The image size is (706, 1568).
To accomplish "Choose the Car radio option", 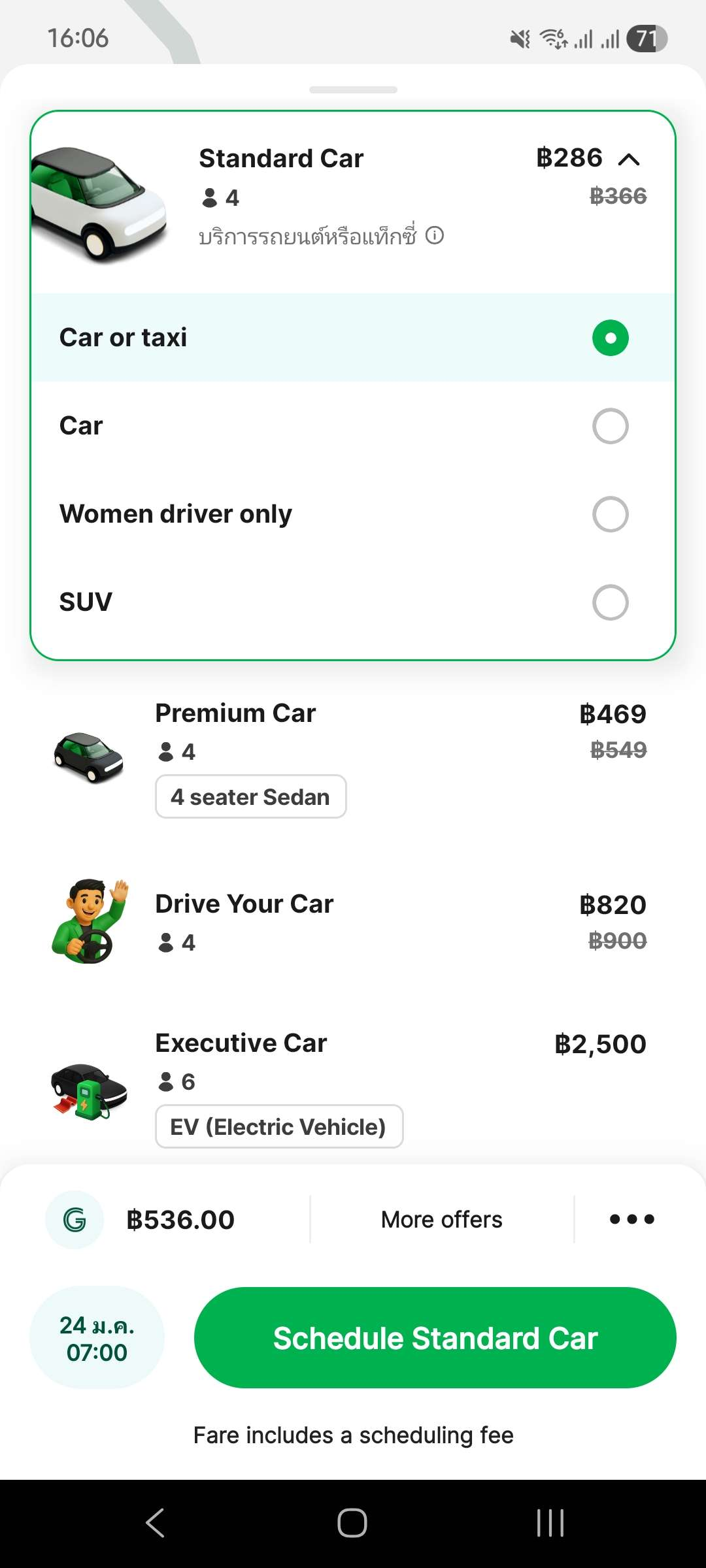I will [609, 426].
